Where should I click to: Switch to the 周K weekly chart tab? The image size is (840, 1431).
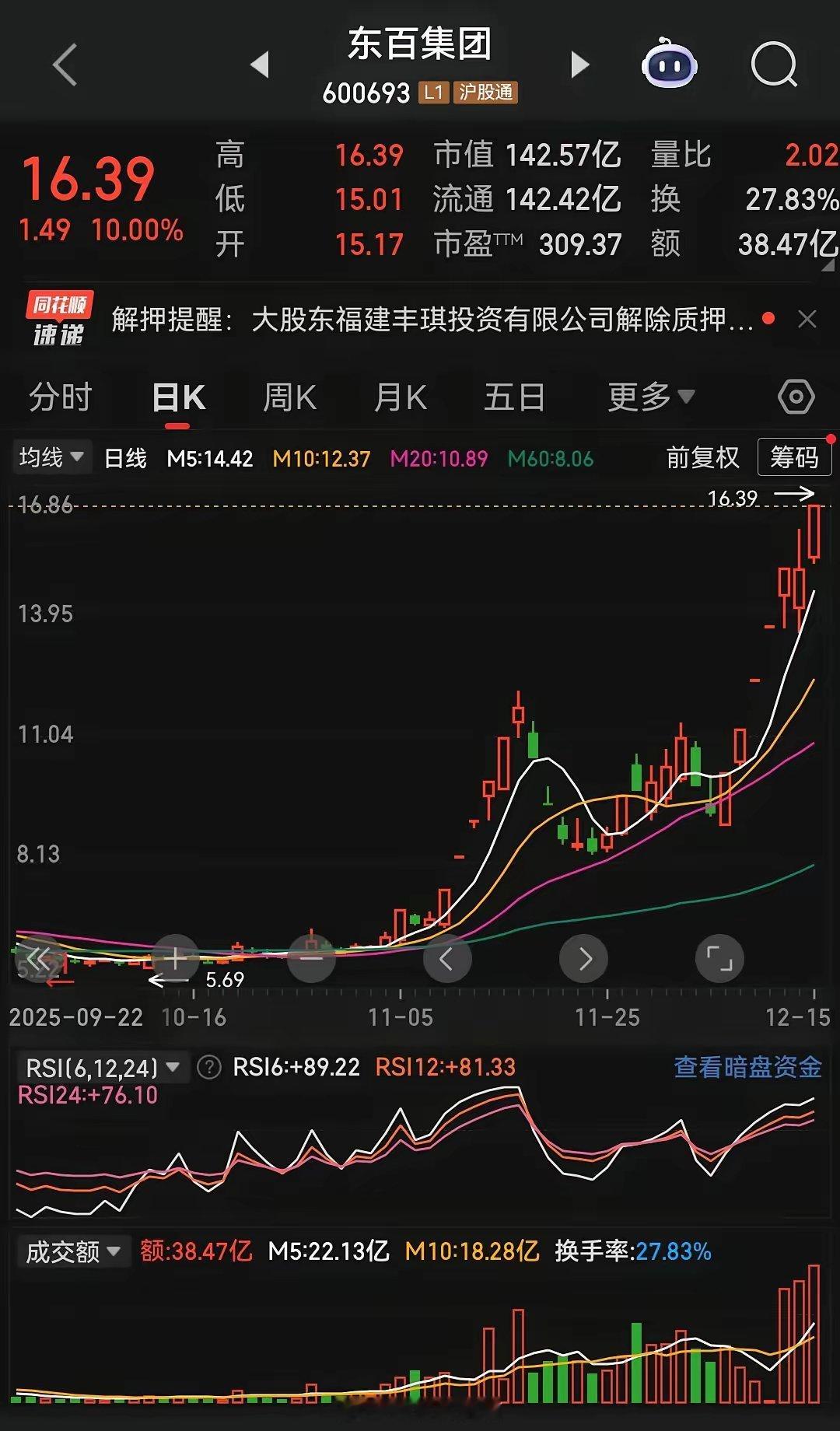289,397
